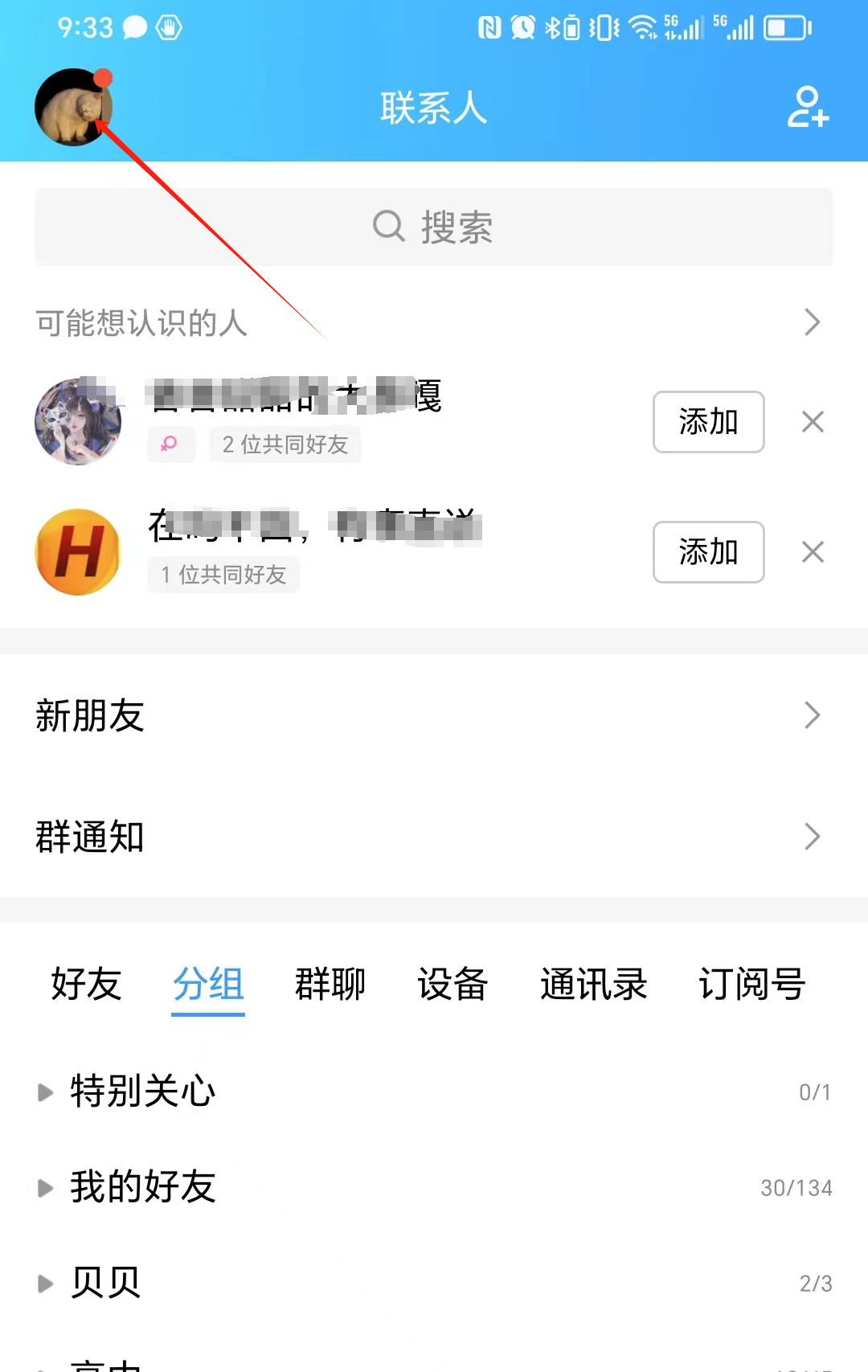Viewport: 868px width, 1372px height.
Task: Open 可能想认识的人 via its chevron
Action: [x=812, y=322]
